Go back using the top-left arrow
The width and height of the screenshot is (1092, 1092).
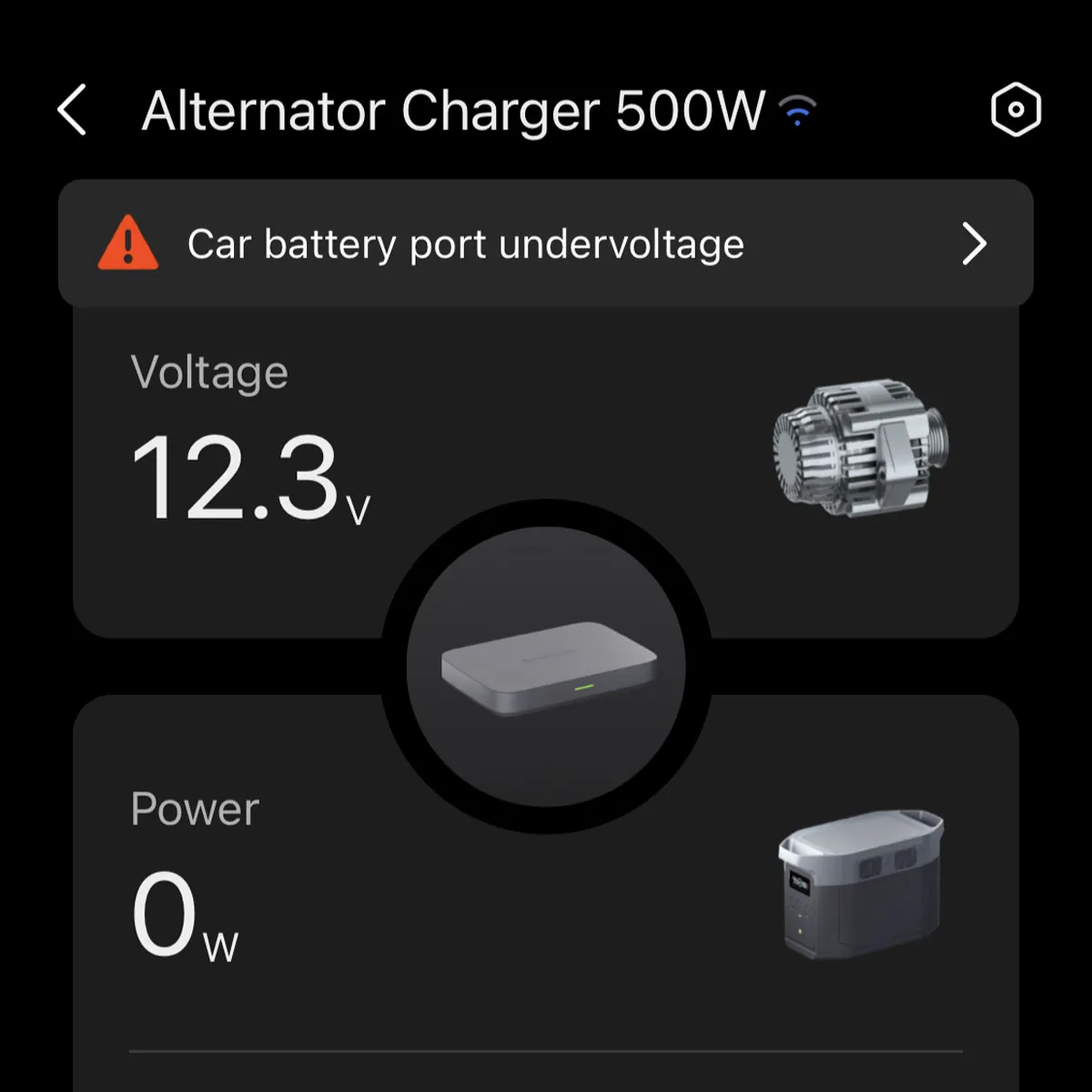pos(73,110)
